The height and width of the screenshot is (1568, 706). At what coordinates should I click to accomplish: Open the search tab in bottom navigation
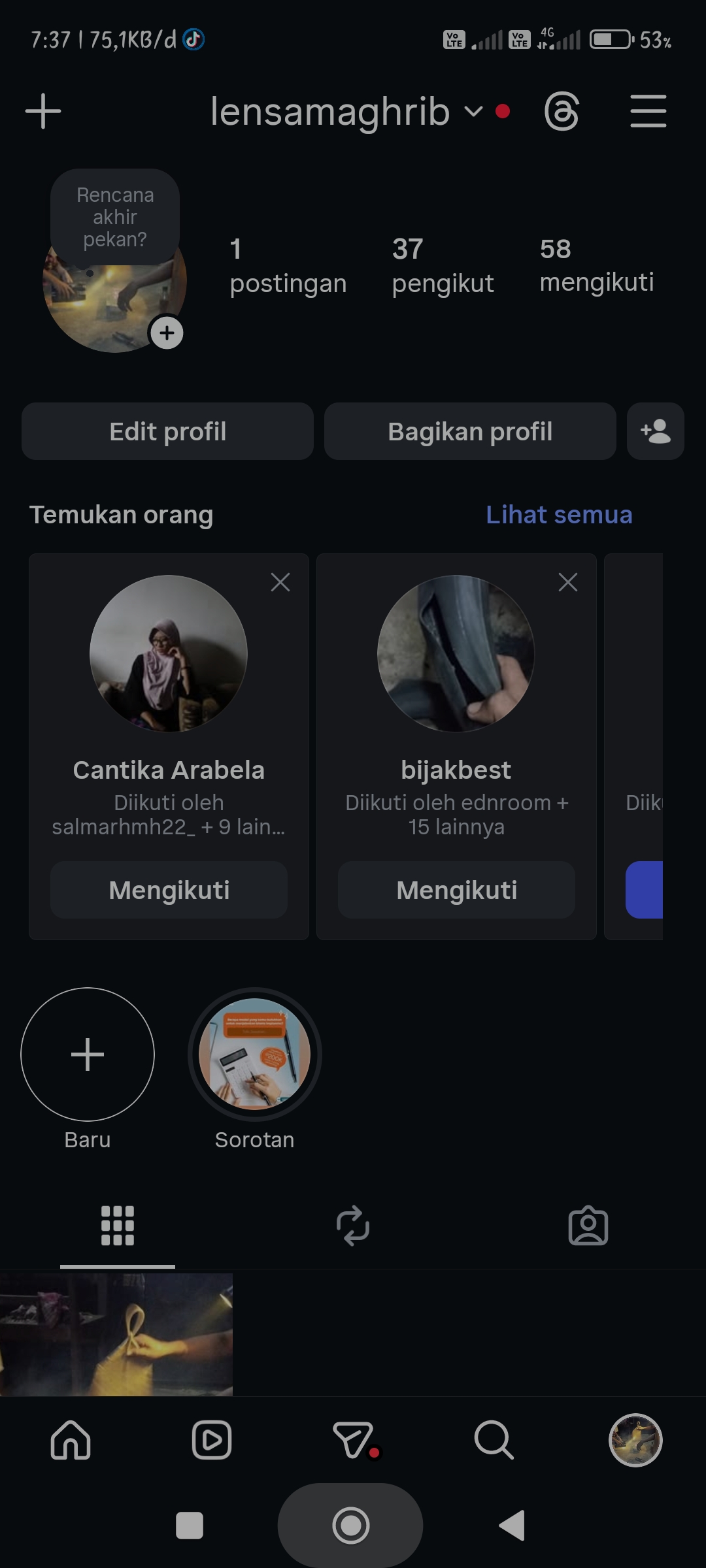494,1440
